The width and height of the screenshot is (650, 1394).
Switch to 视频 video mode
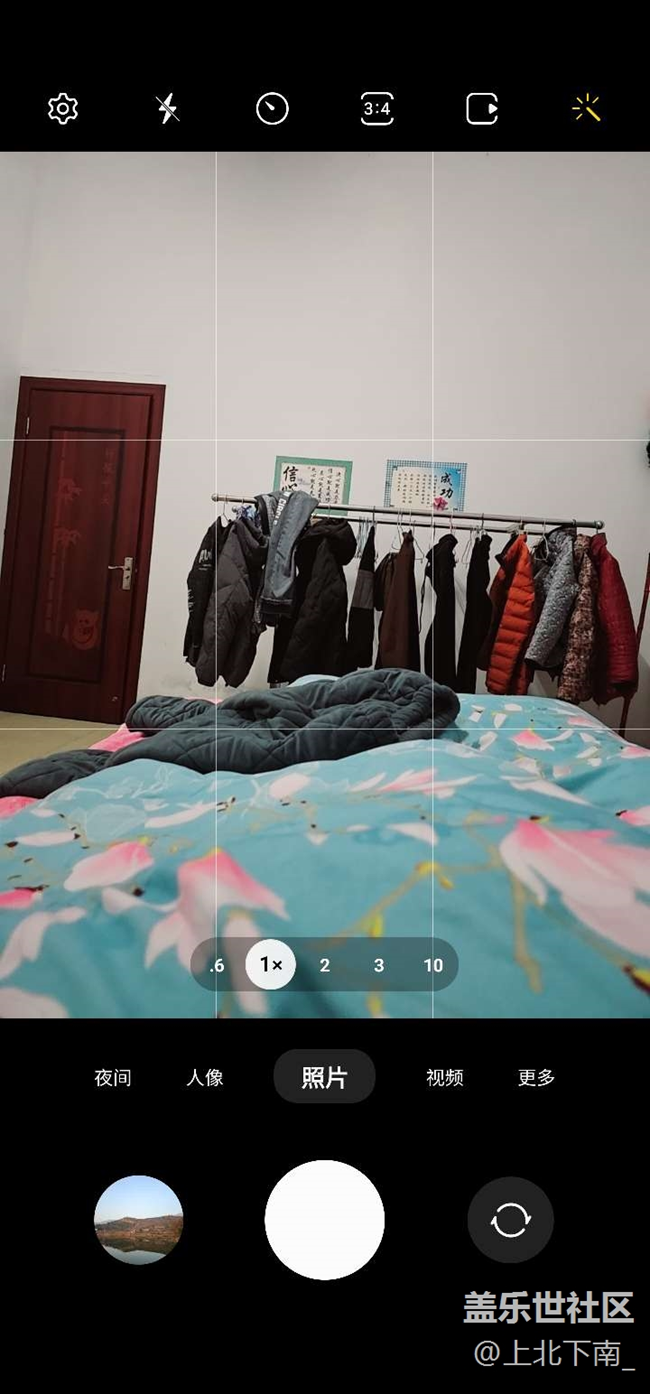445,1077
